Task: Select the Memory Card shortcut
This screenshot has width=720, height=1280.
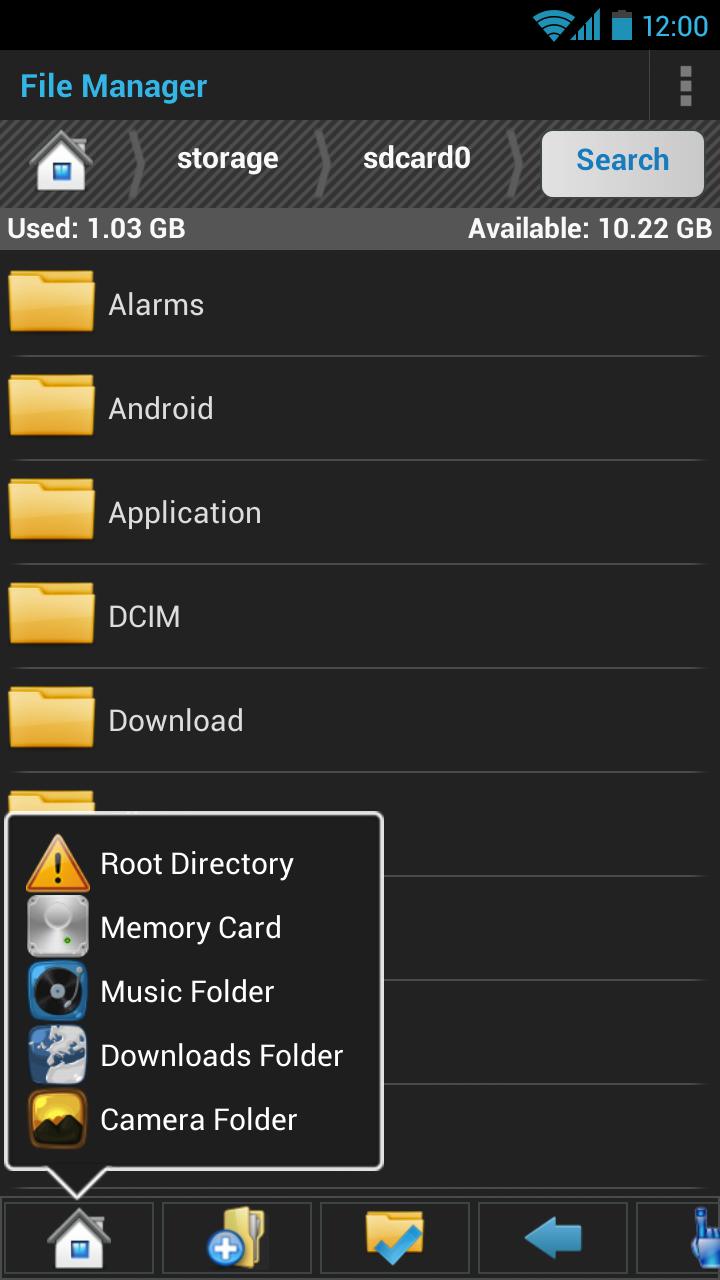Action: pos(190,926)
